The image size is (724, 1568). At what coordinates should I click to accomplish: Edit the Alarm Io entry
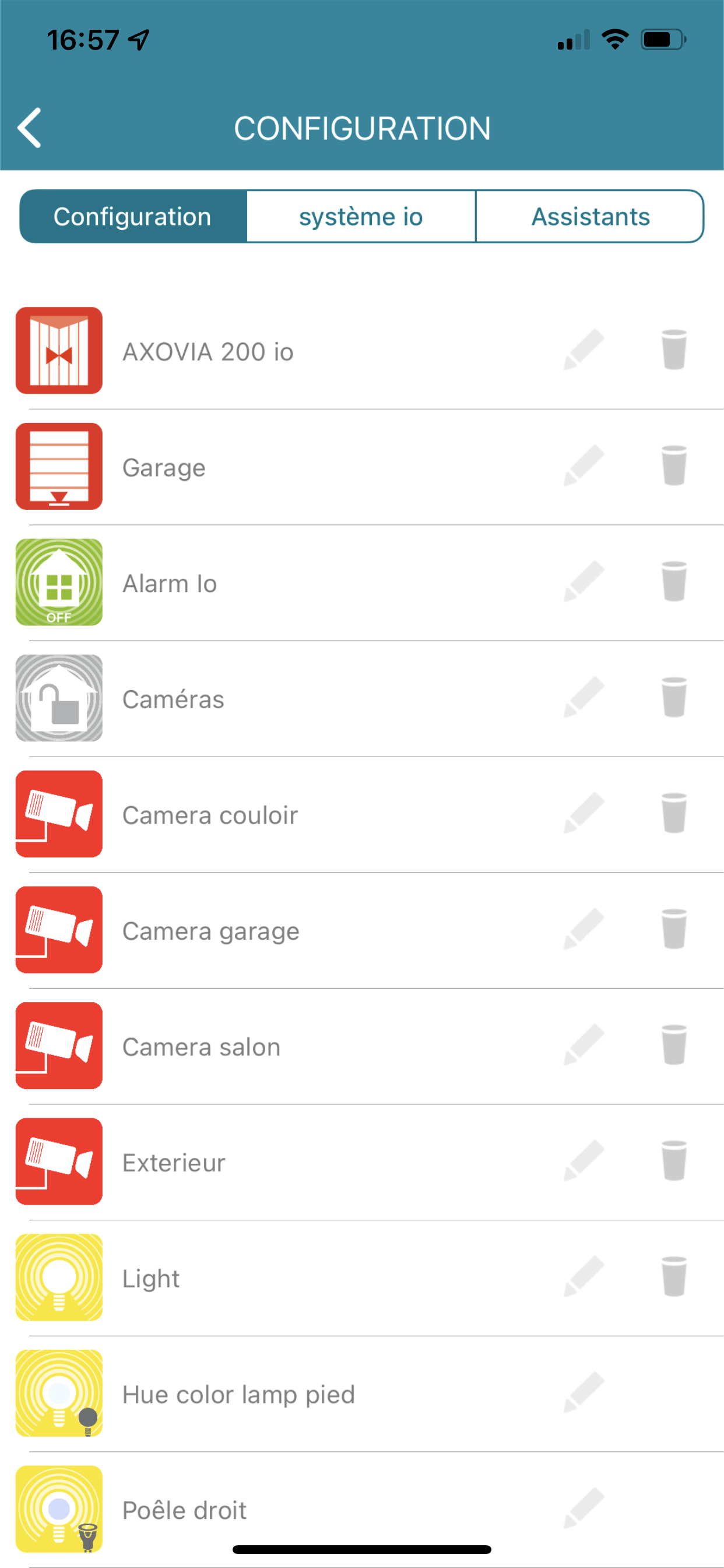click(x=584, y=582)
